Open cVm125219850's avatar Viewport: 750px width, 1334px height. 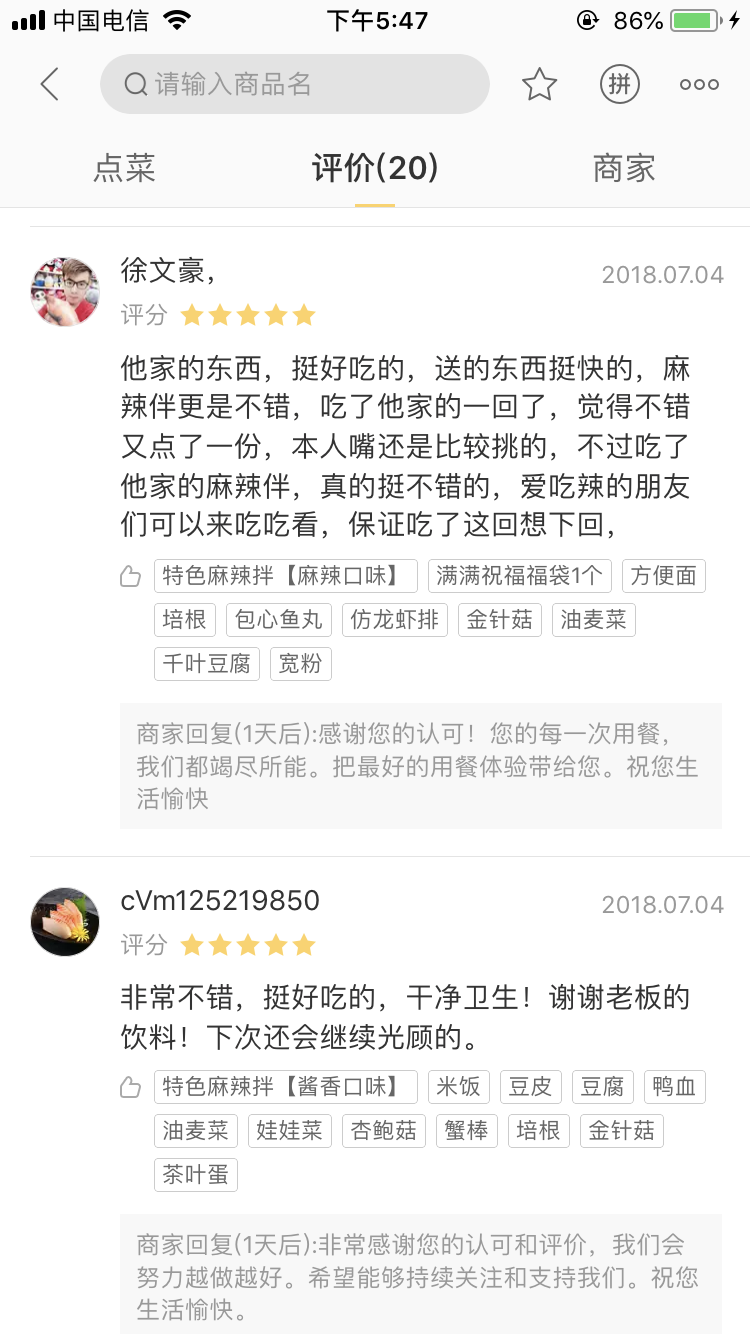[x=66, y=921]
